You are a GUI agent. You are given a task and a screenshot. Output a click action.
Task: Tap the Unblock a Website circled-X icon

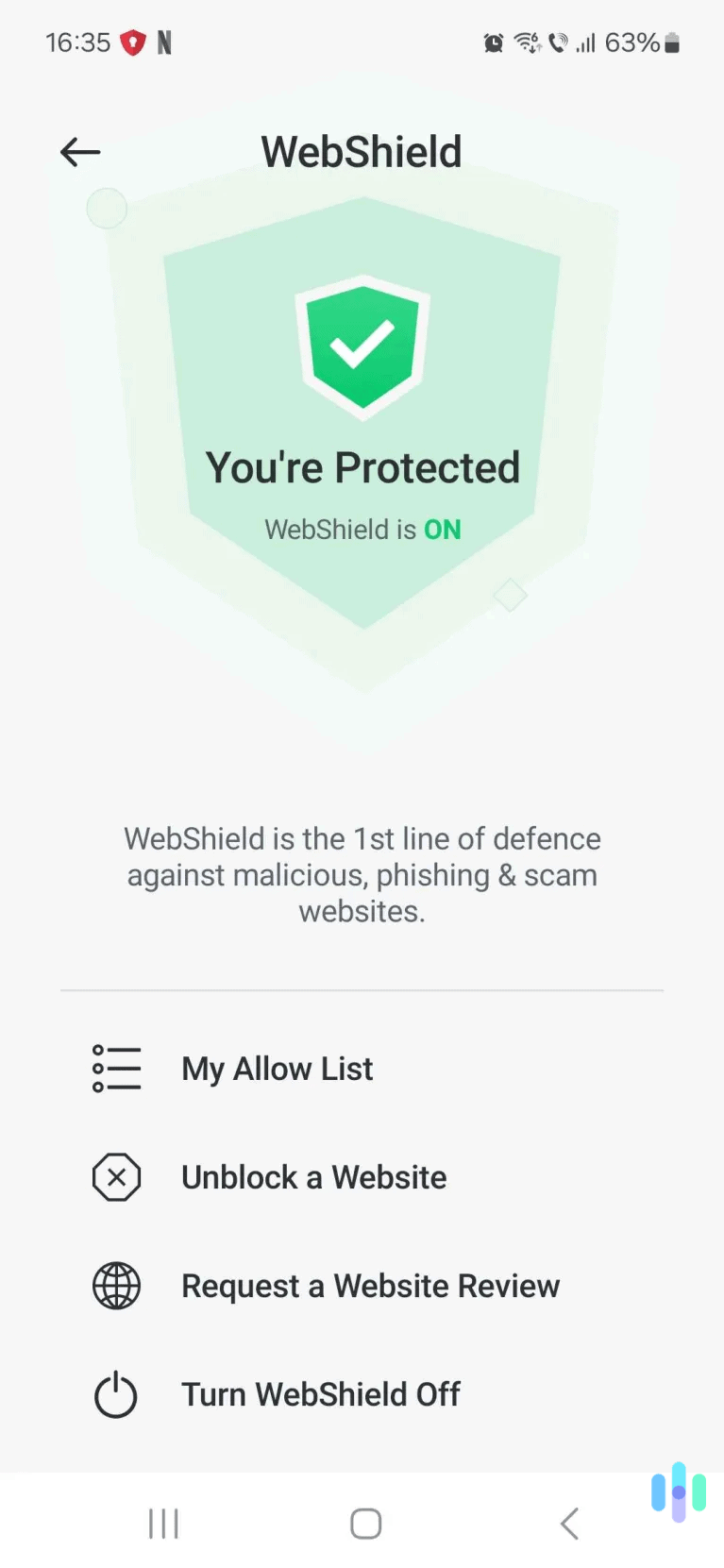pos(116,1177)
